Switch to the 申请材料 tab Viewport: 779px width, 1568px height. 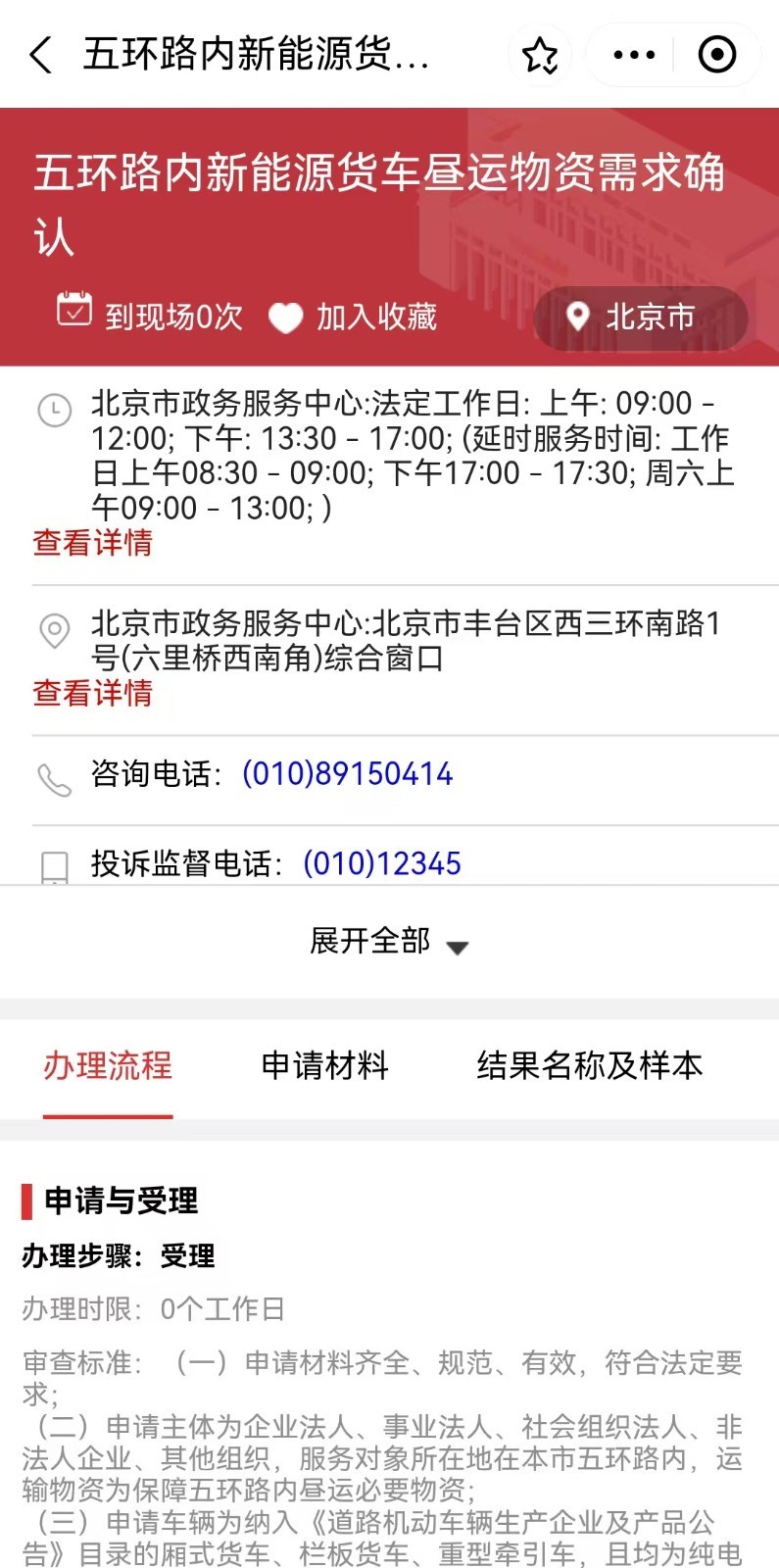click(325, 1066)
